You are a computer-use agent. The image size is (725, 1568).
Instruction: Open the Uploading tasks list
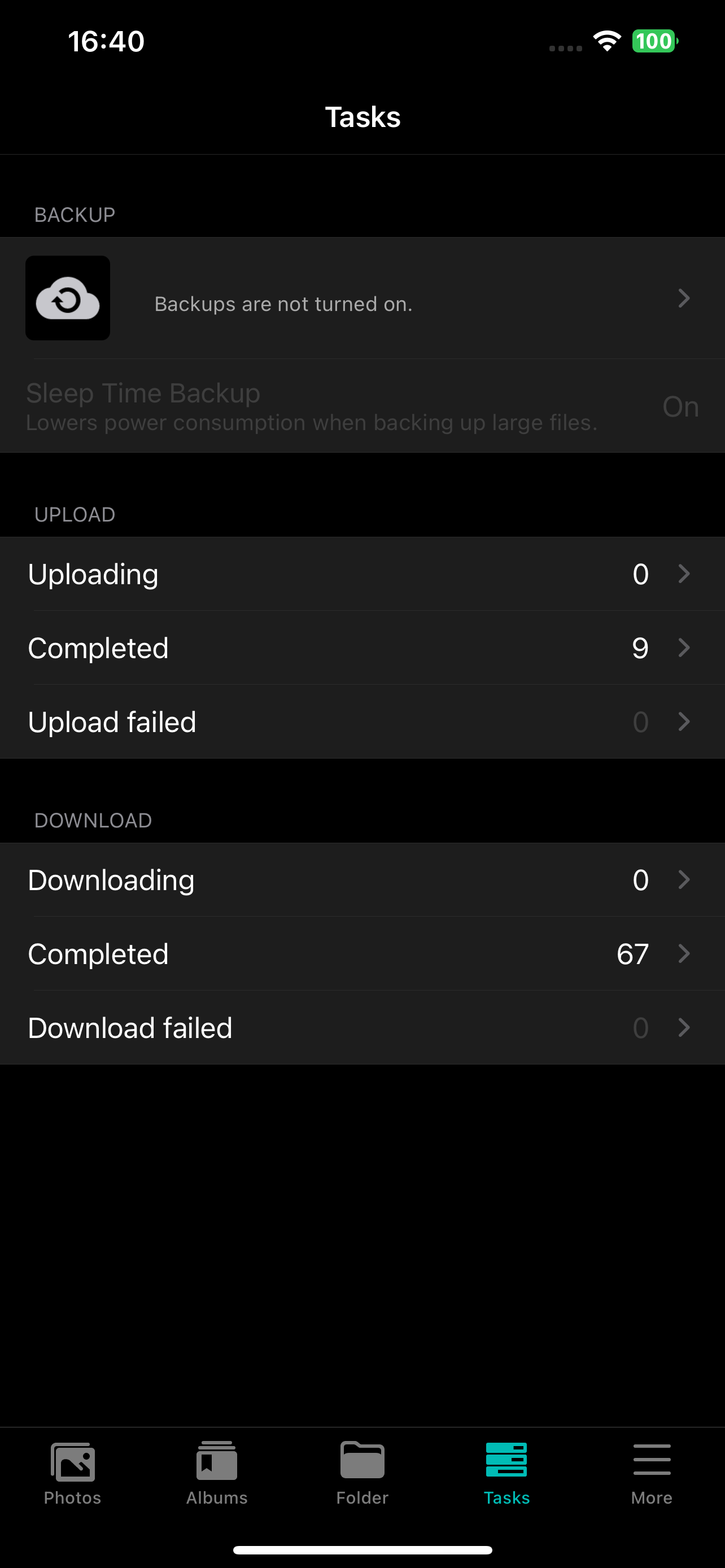362,574
